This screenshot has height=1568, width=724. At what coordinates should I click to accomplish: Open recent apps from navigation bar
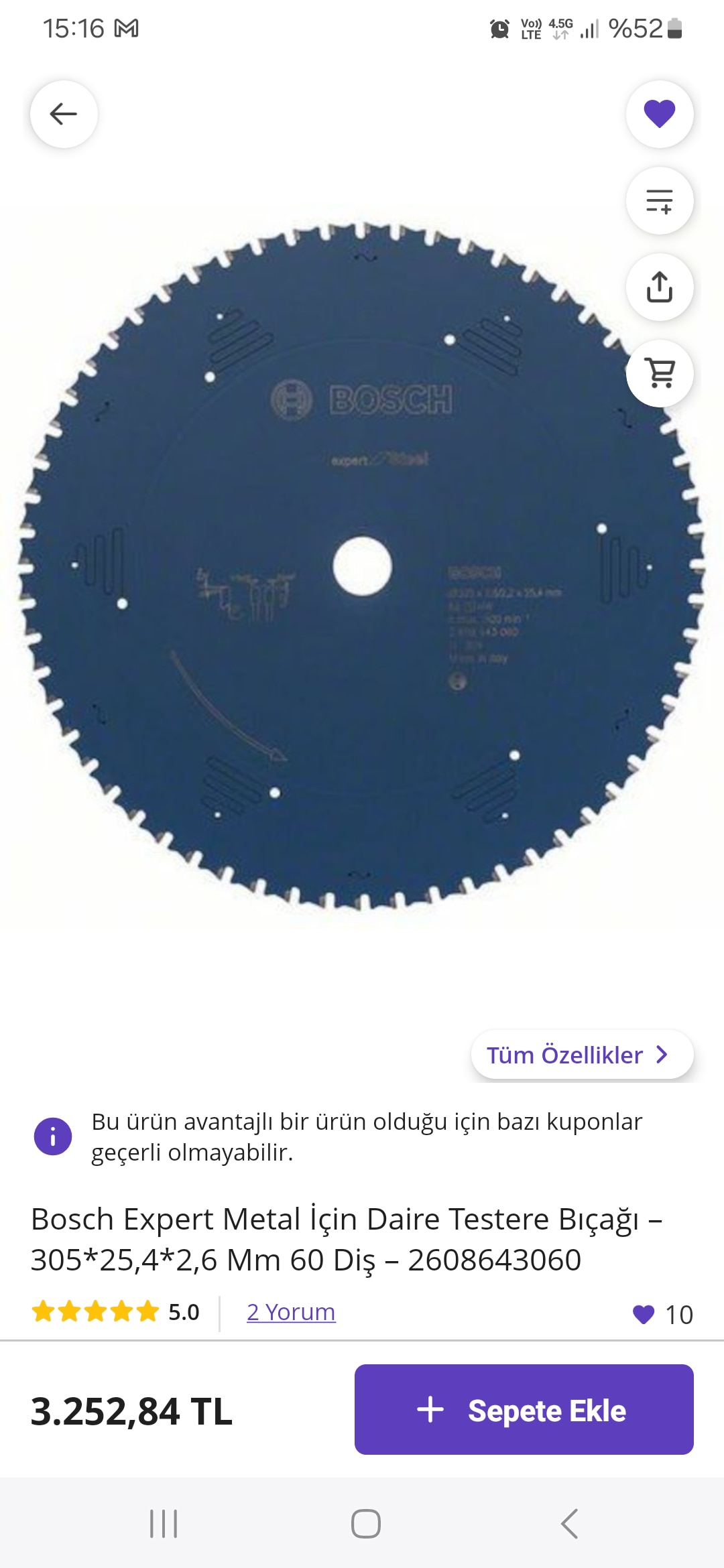[164, 1524]
